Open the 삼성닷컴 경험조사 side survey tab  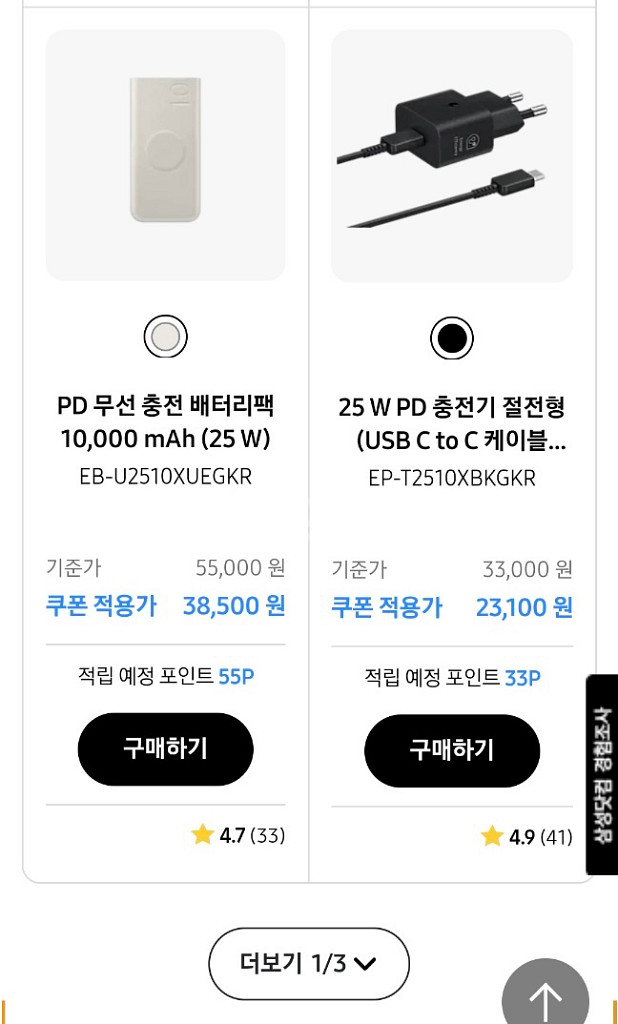(x=602, y=775)
